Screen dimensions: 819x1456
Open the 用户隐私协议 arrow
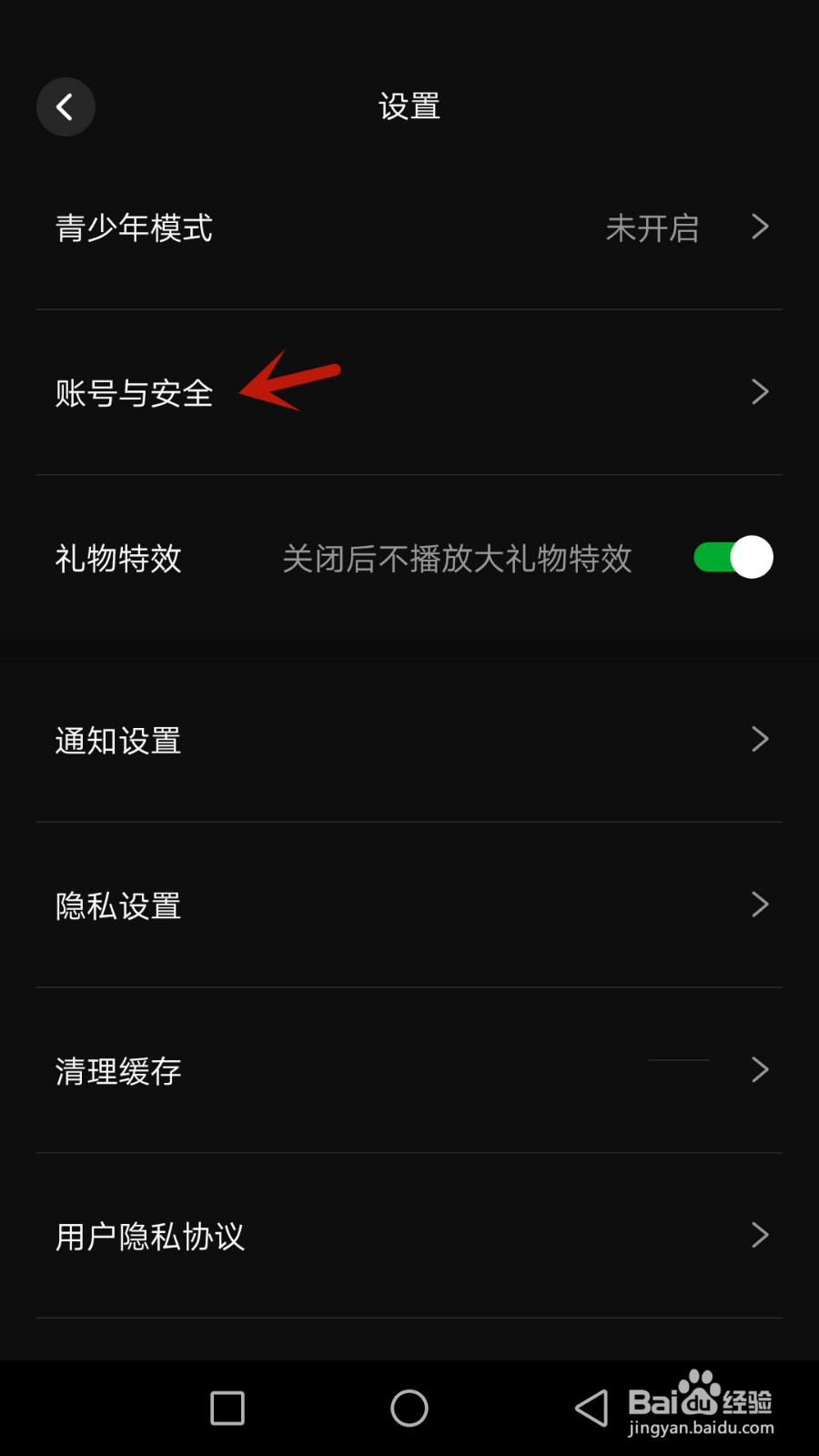pos(761,1235)
